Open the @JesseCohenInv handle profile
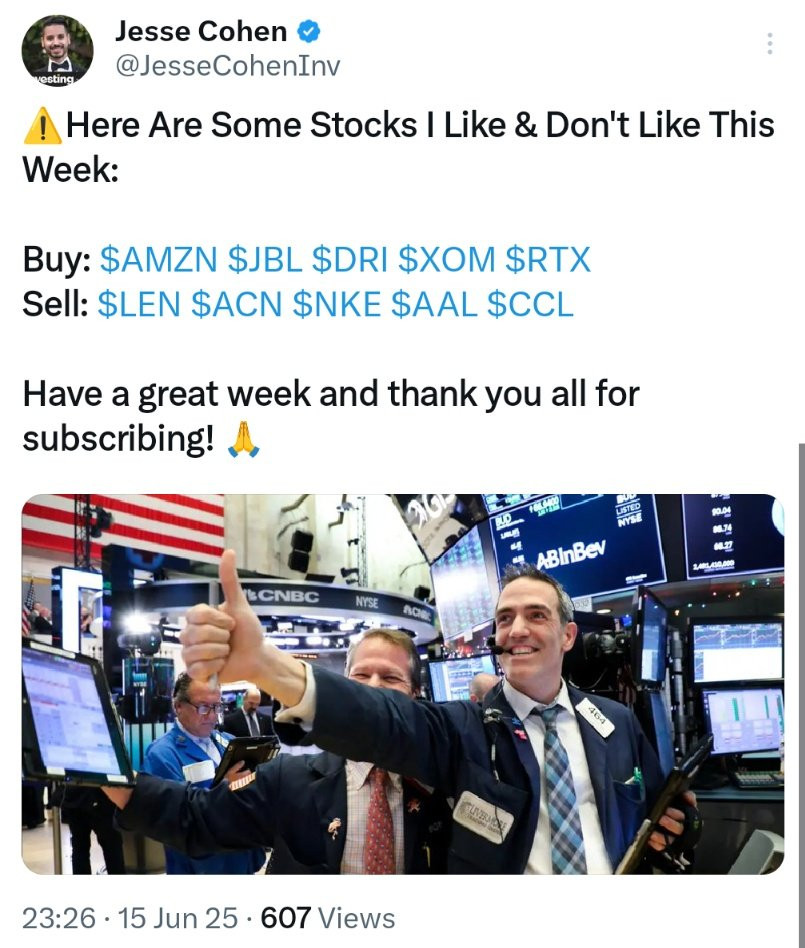 pos(228,66)
